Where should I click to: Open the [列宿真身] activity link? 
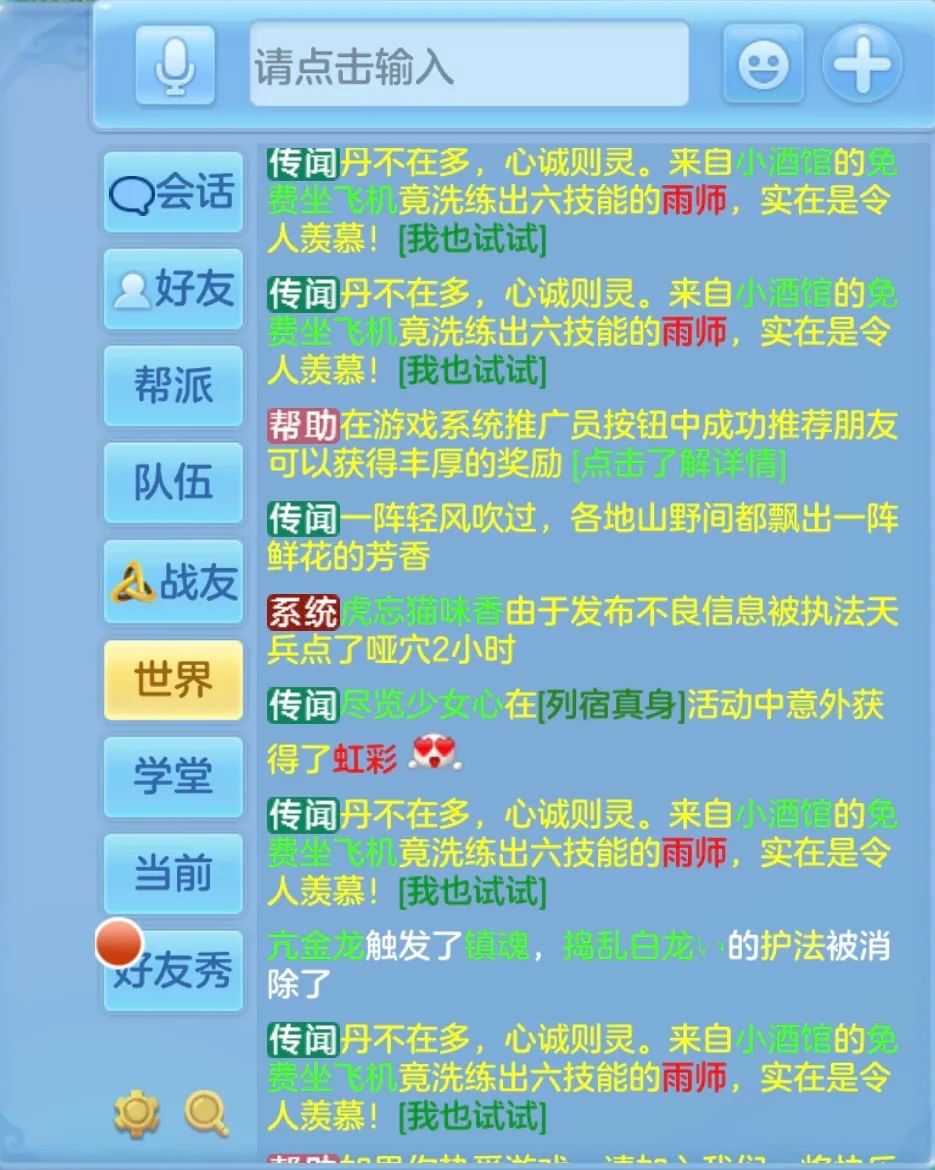pos(612,706)
